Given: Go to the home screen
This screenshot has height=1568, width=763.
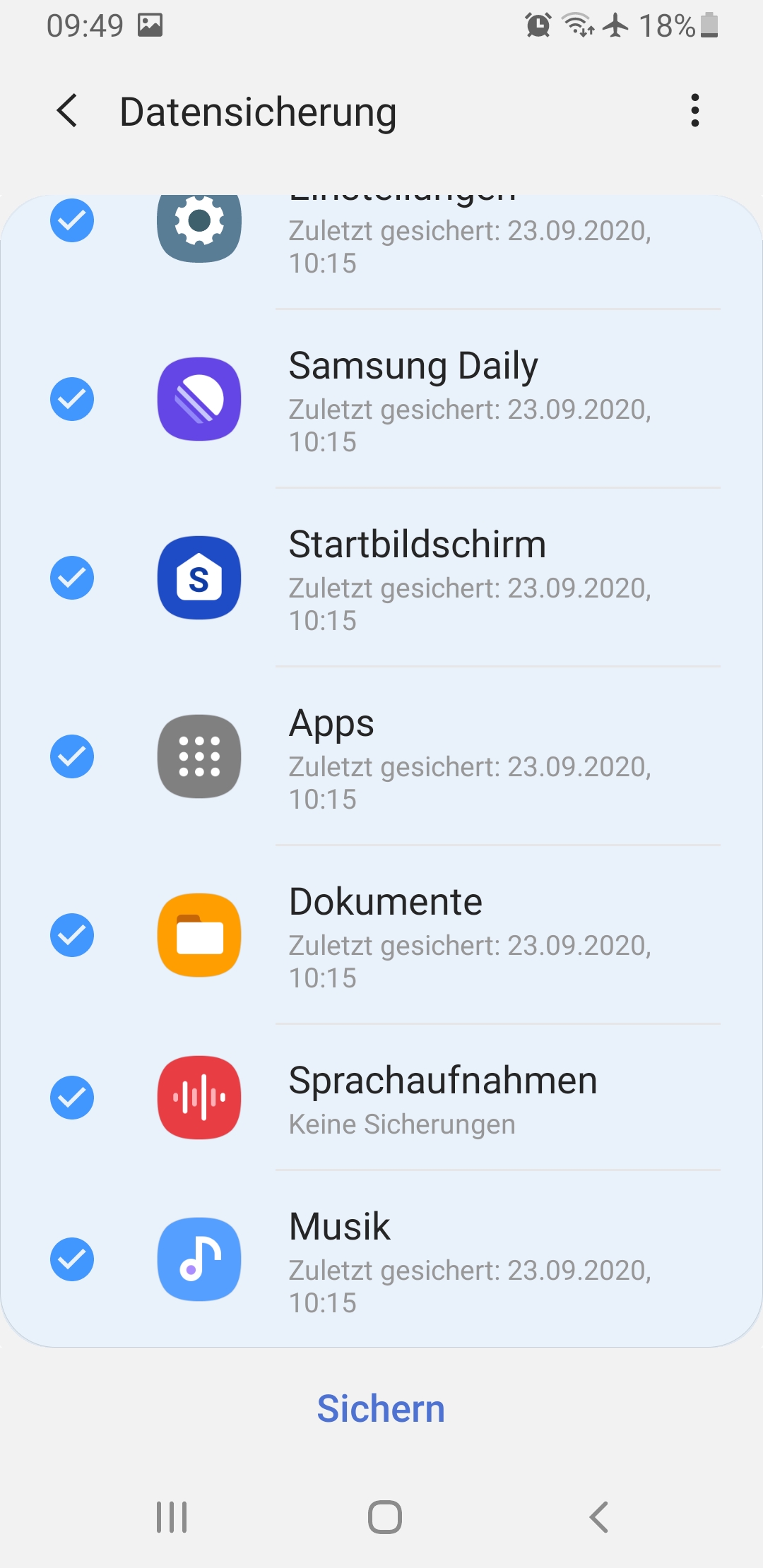Looking at the screenshot, I should [385, 1516].
